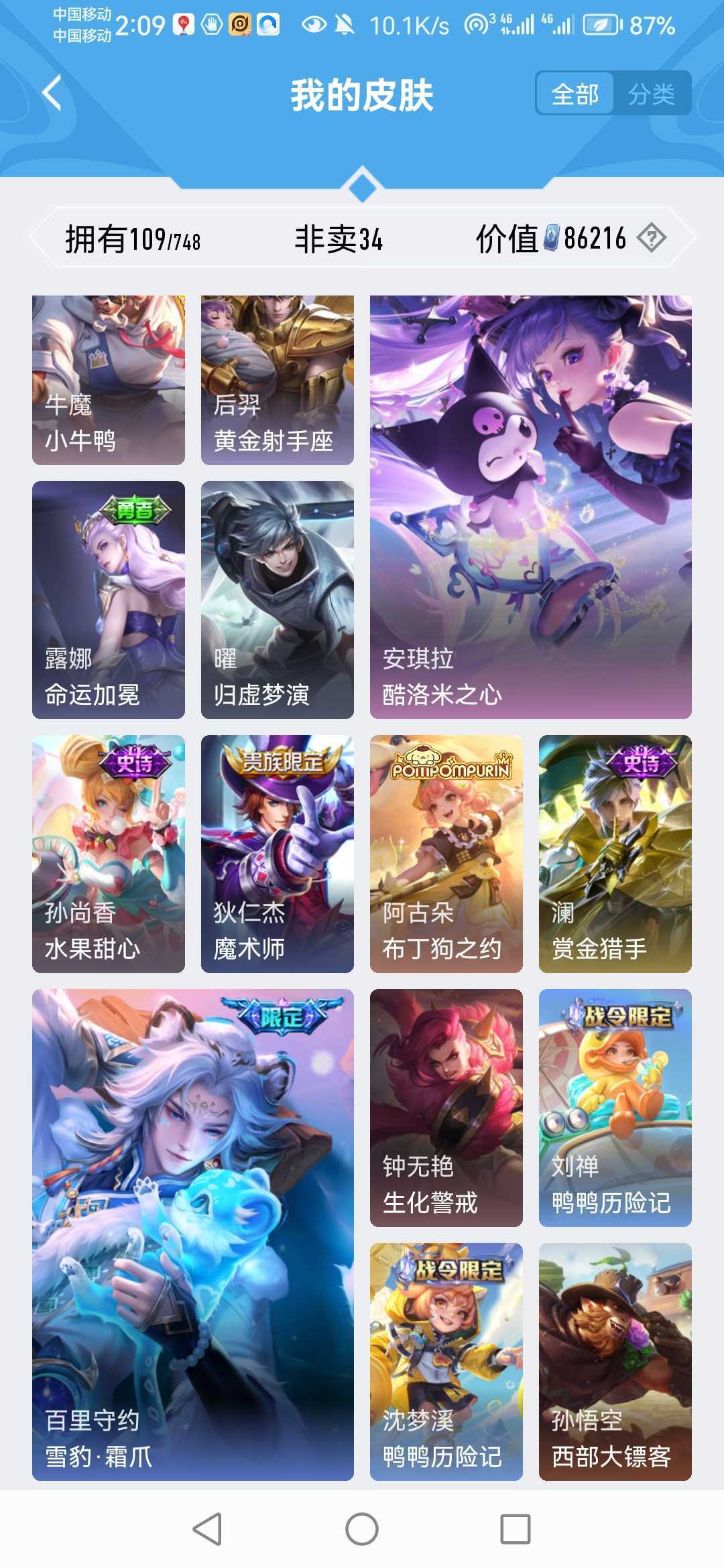Open the recent apps overview
This screenshot has height=1568, width=724.
click(x=516, y=1529)
